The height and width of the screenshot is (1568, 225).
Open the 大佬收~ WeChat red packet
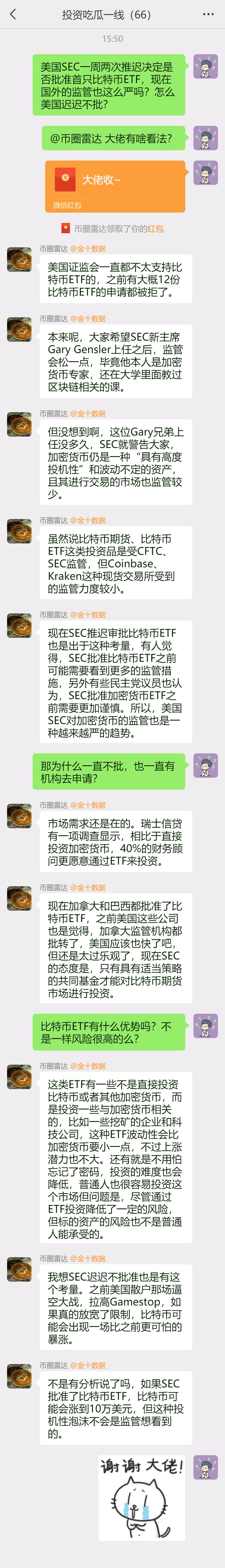point(115,186)
